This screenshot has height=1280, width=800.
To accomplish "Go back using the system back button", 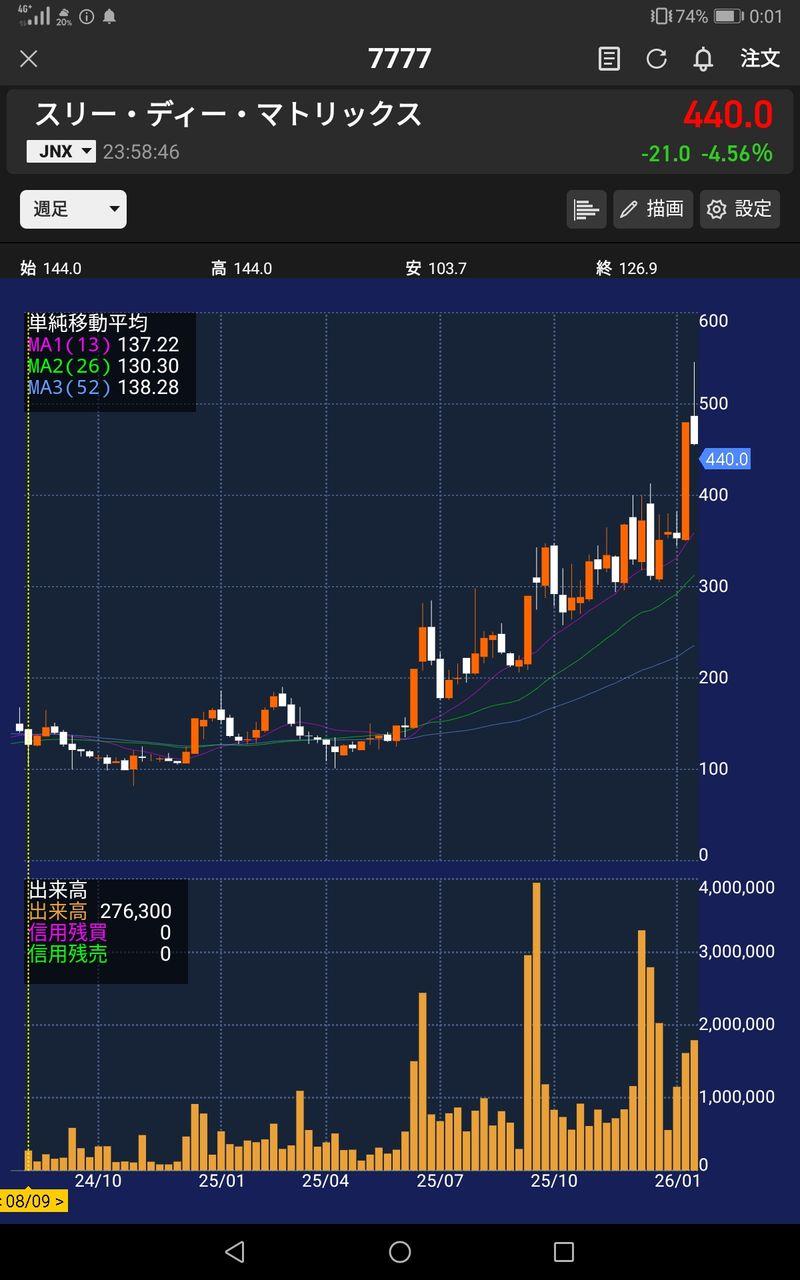I will 235,1251.
